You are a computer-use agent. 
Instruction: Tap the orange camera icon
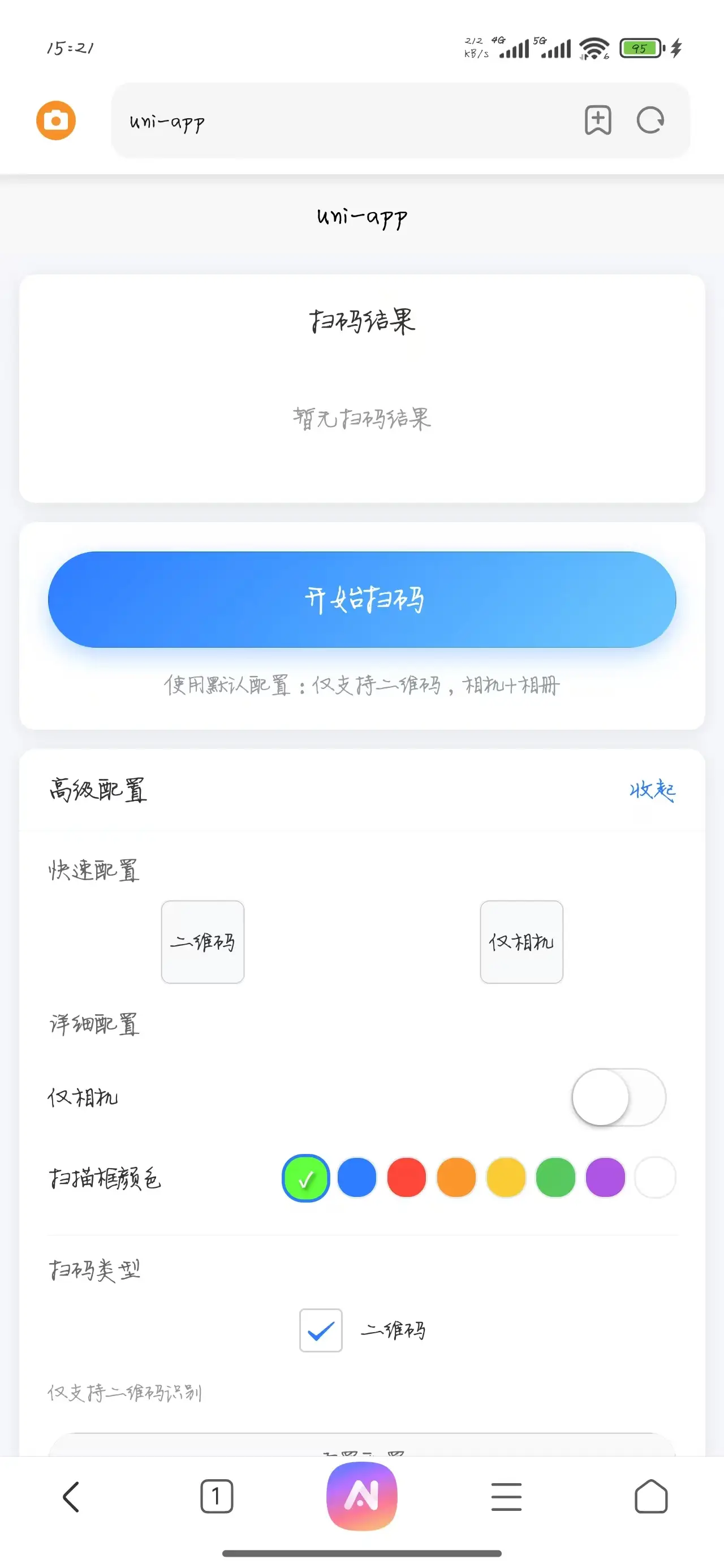(x=56, y=120)
